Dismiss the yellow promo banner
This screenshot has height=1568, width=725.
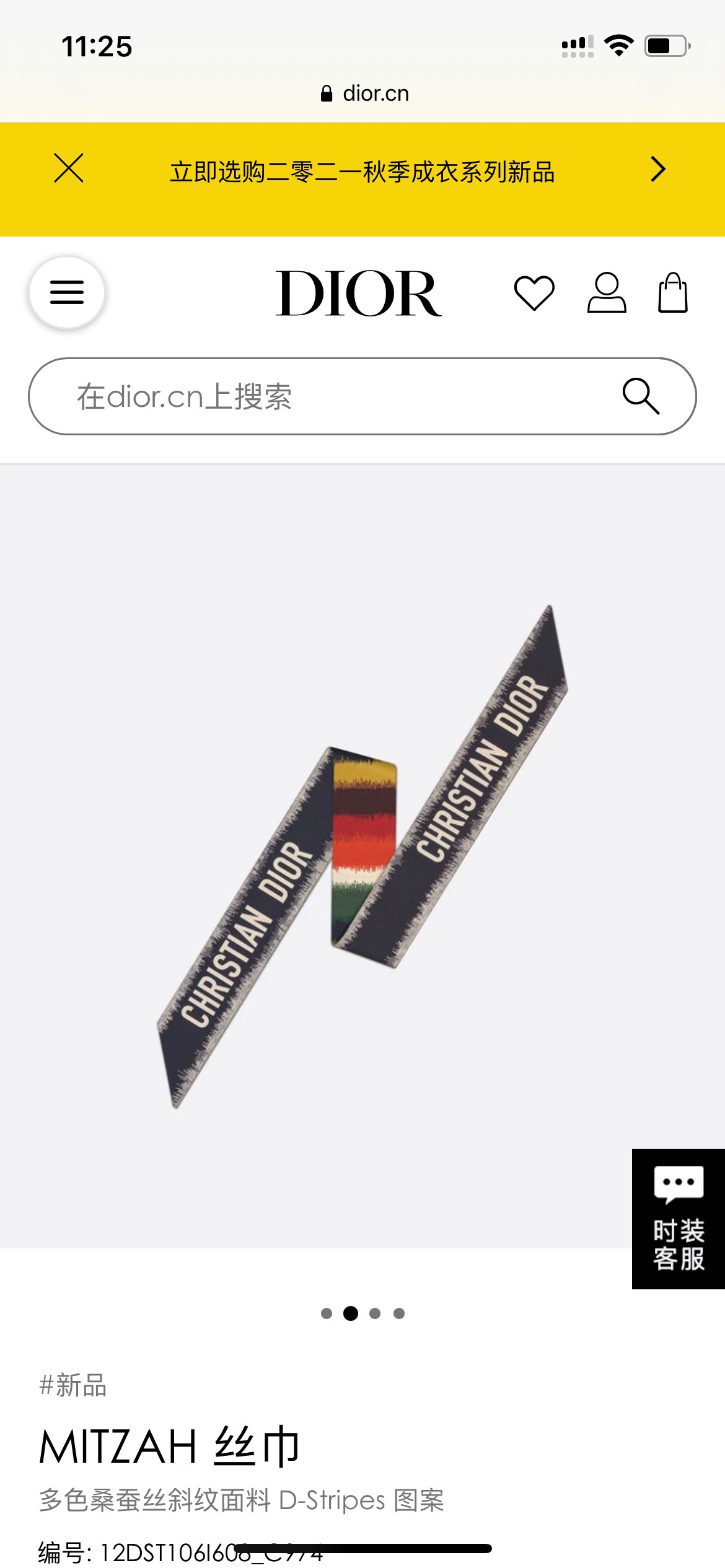[x=68, y=168]
